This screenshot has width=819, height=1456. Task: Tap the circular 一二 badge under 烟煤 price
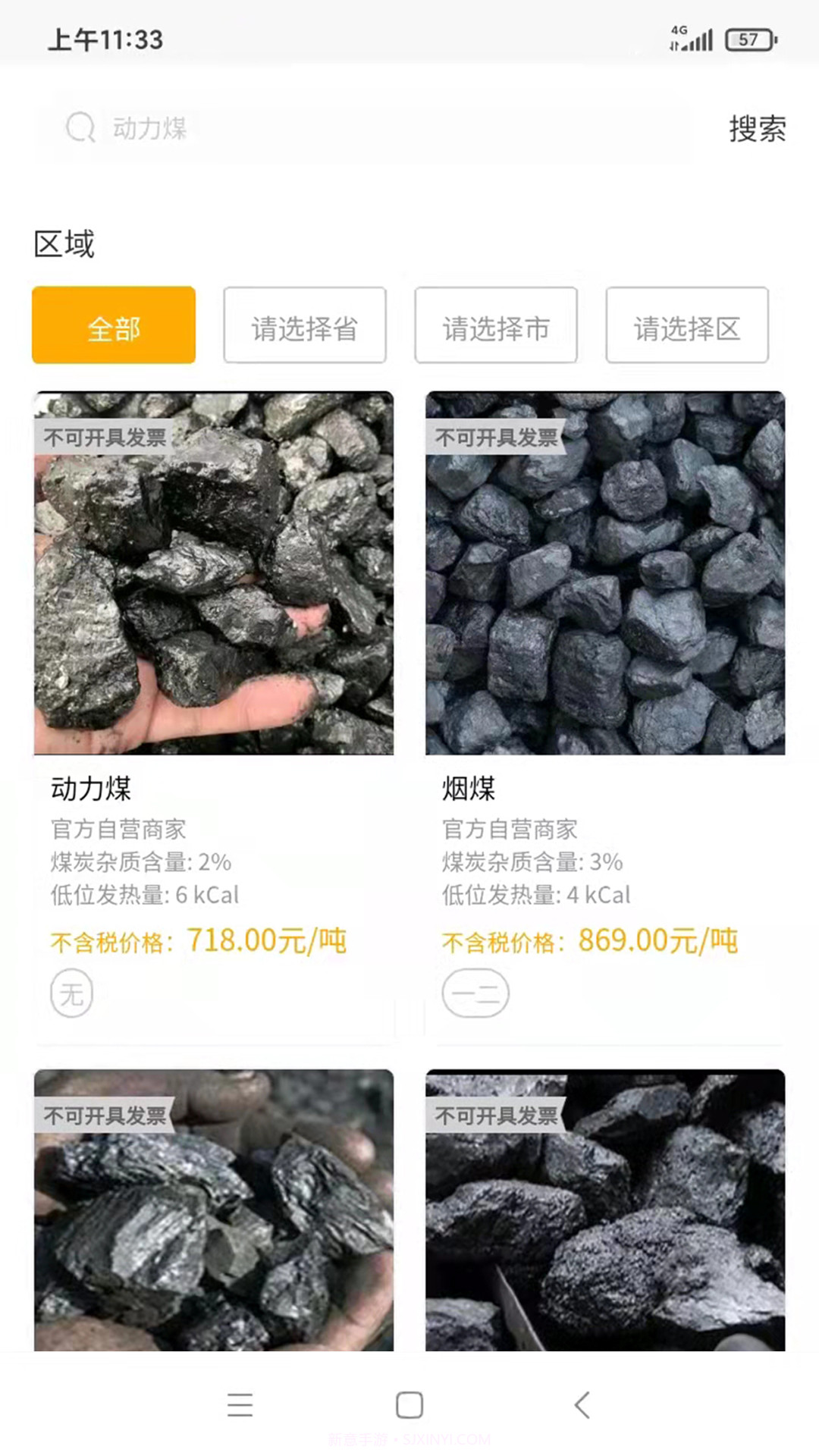click(475, 993)
